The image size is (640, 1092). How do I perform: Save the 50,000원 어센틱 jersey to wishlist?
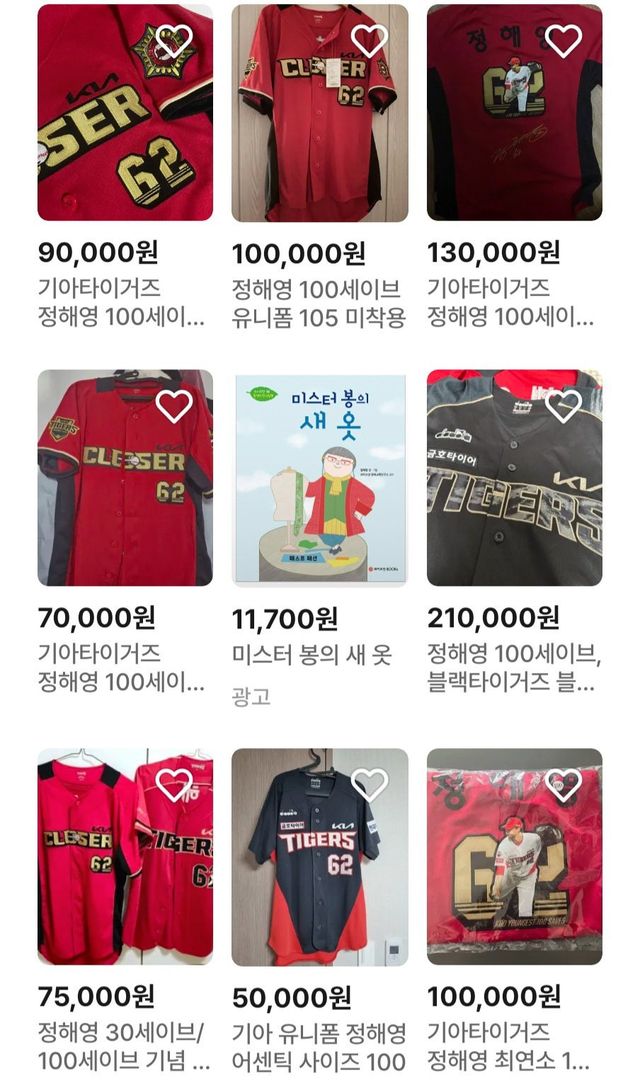(x=369, y=785)
